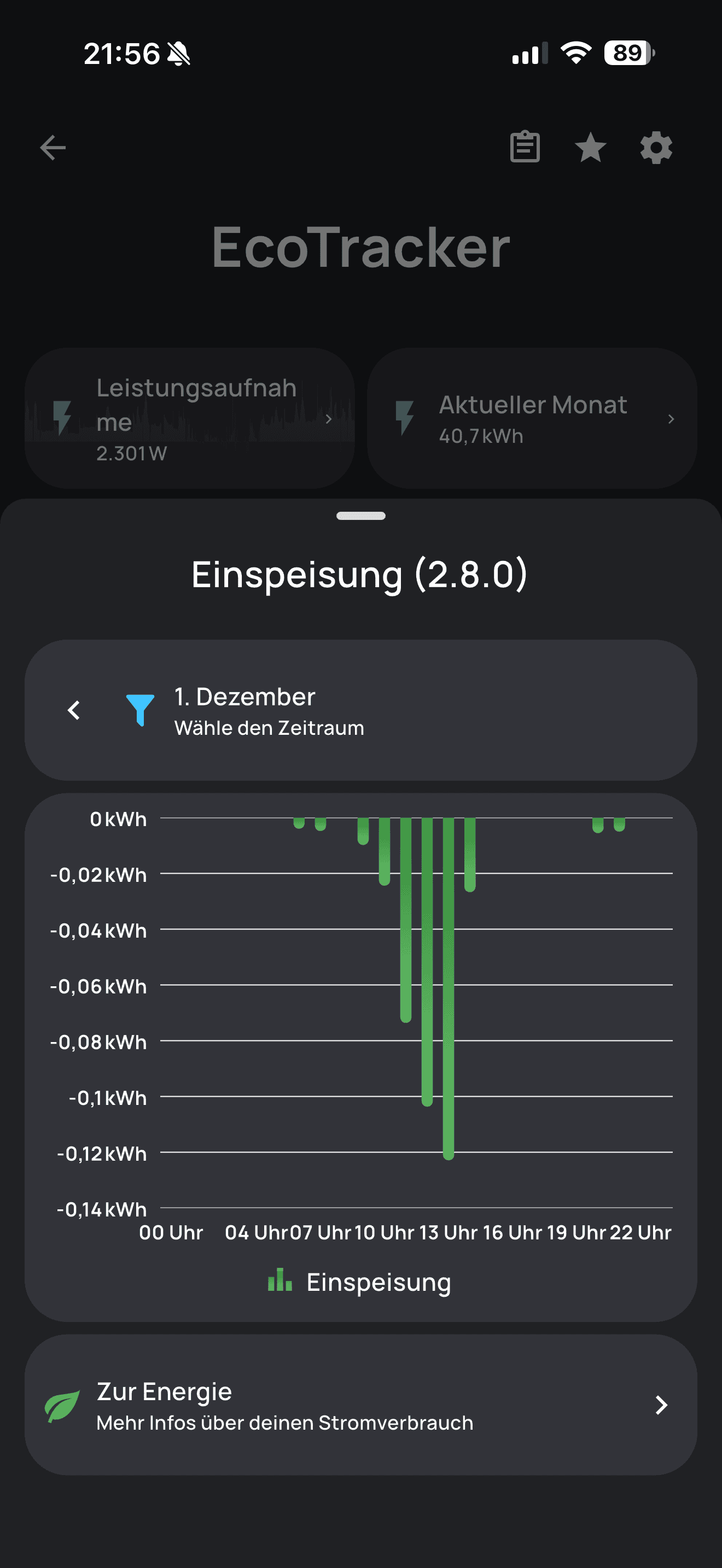Mark EcoTracker as favorite with star

pyautogui.click(x=591, y=148)
